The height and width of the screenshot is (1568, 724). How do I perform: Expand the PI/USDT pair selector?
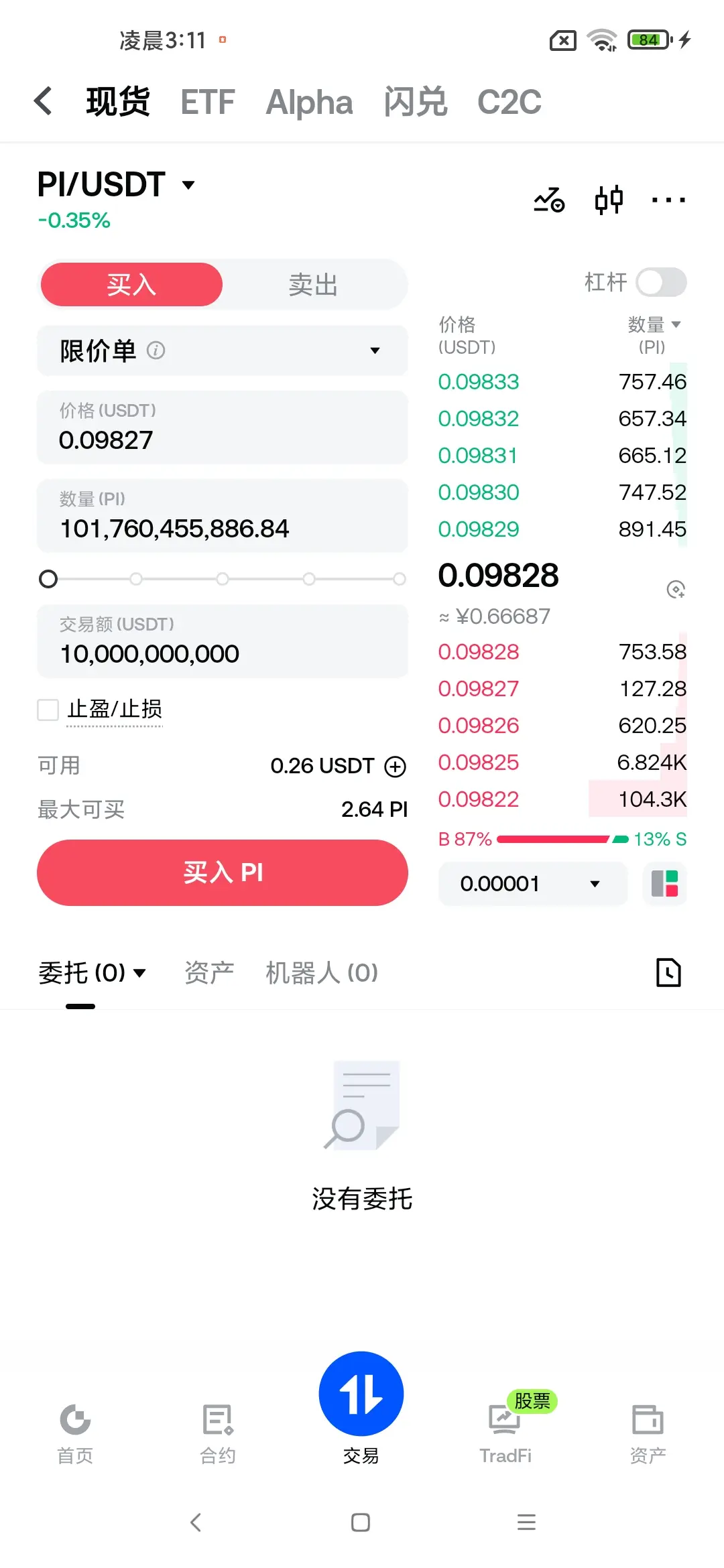coord(115,184)
